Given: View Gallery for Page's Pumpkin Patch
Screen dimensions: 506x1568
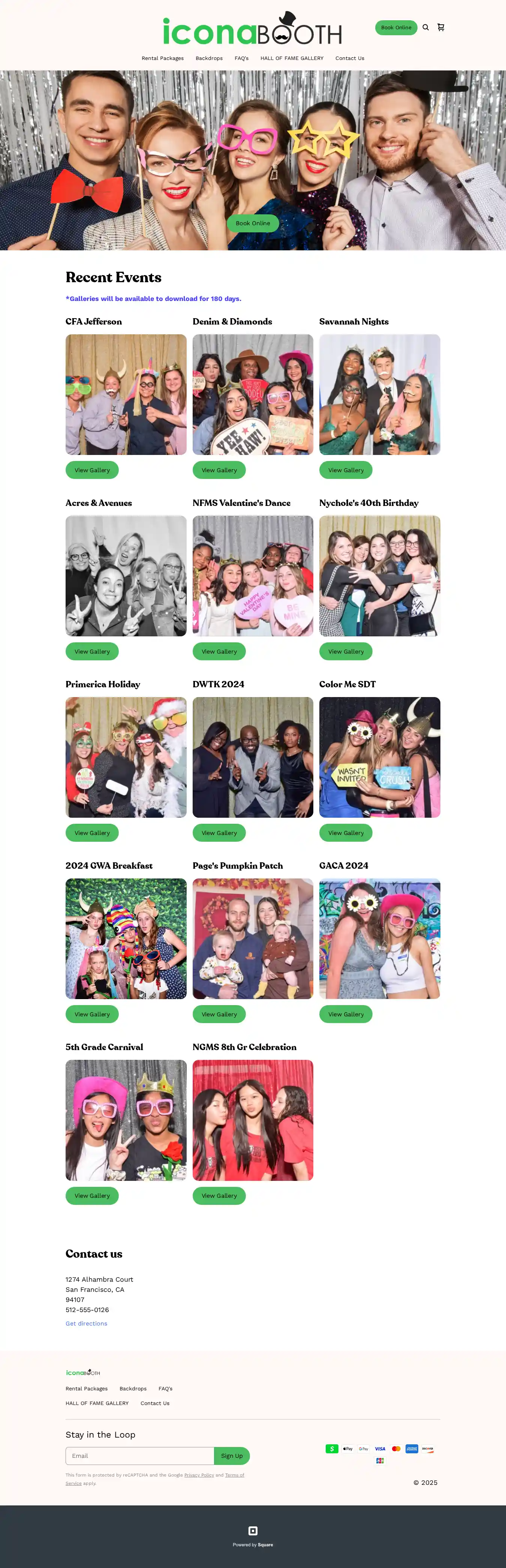Looking at the screenshot, I should (x=219, y=1014).
